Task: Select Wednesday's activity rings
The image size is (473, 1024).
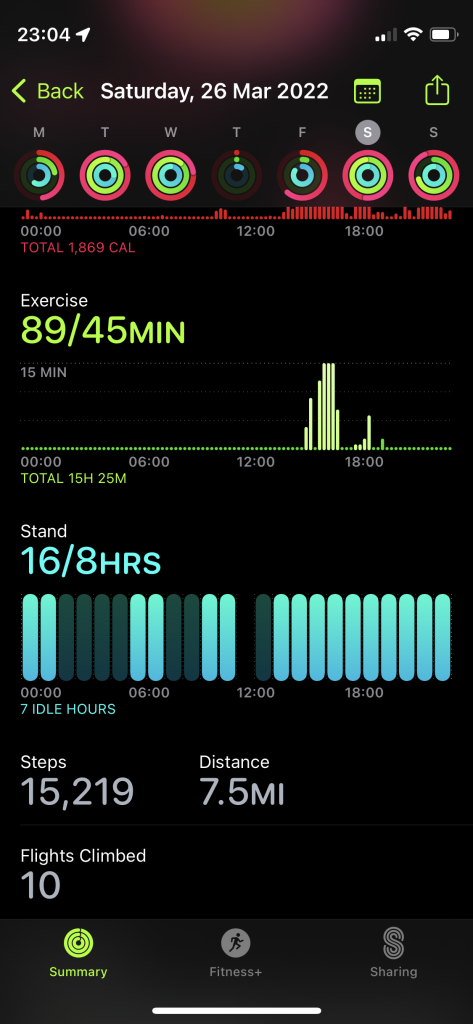Action: click(171, 175)
